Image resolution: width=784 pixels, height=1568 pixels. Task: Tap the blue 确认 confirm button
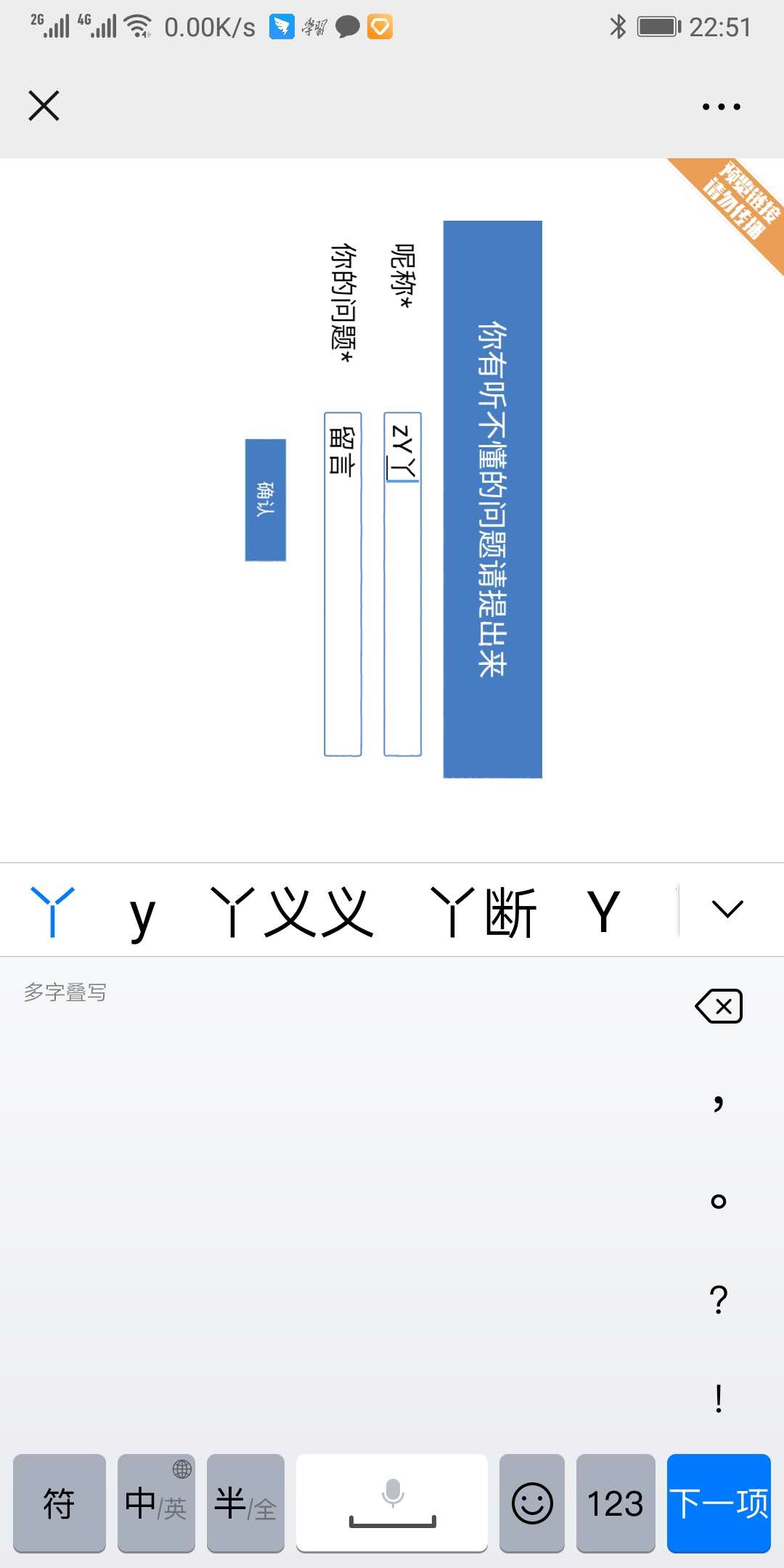(x=266, y=500)
